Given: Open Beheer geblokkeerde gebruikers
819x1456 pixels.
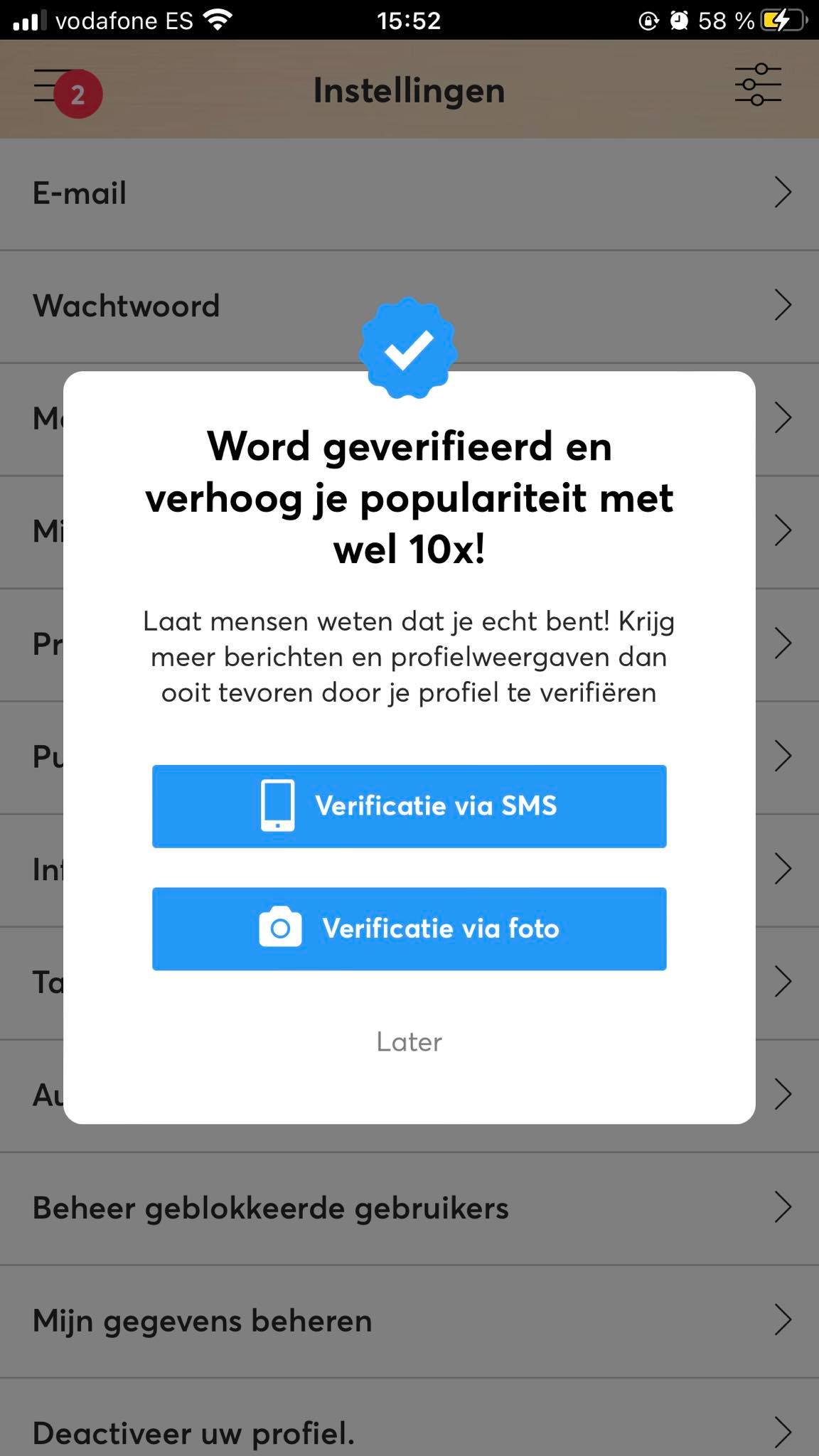Looking at the screenshot, I should (409, 1208).
